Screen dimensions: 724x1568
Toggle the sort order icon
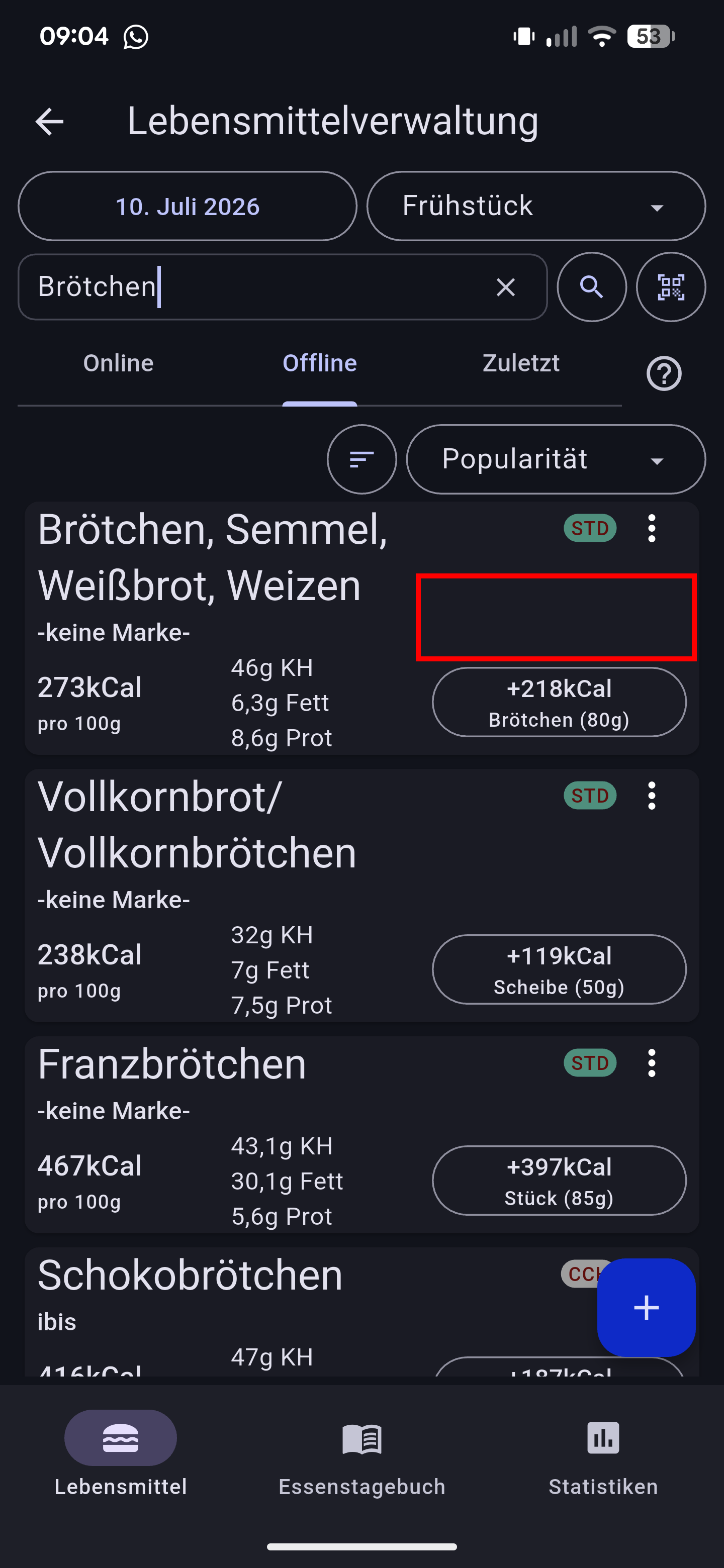(x=361, y=459)
